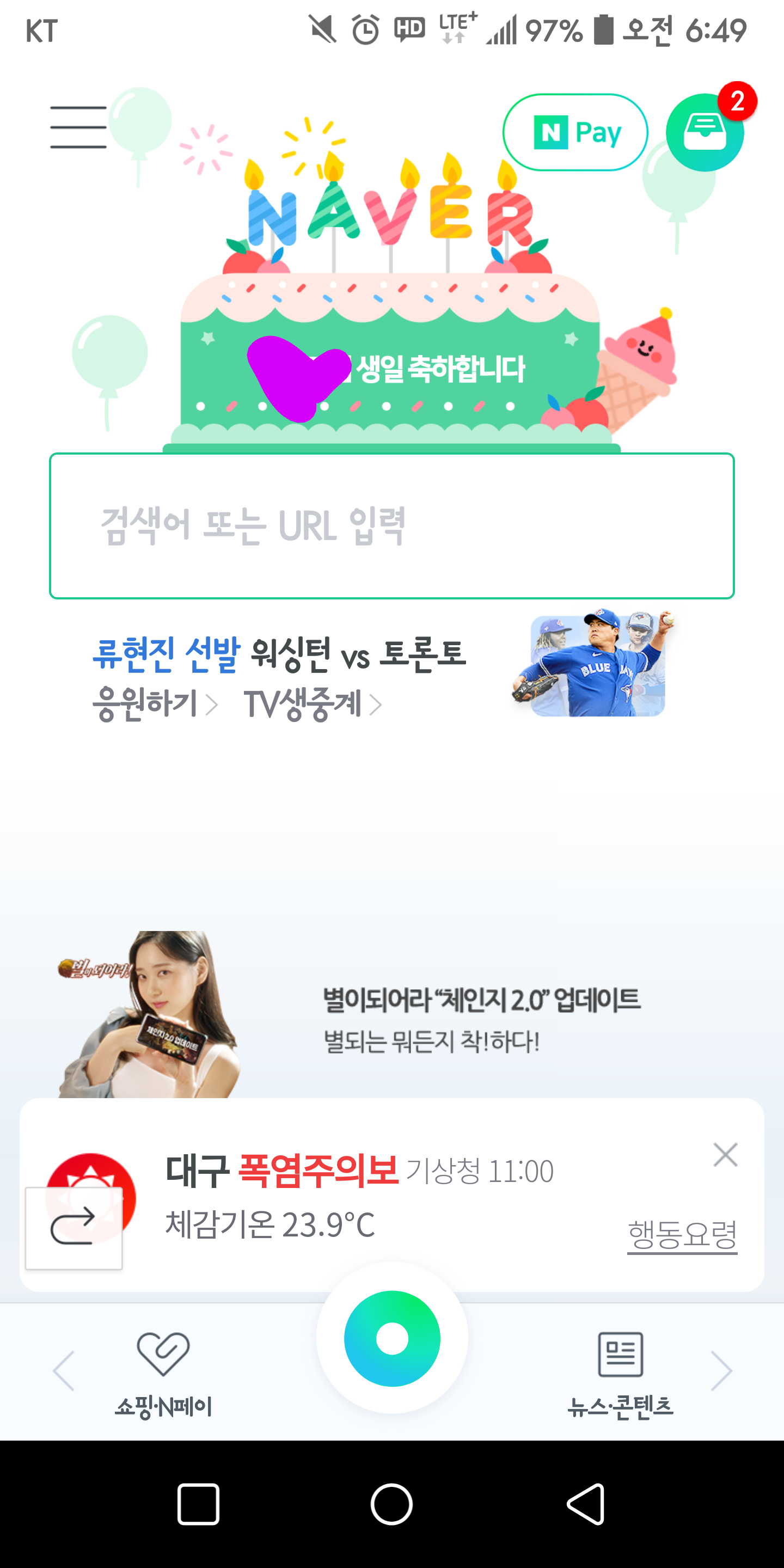Open the 류현진 baseball game thumbnail

(593, 664)
